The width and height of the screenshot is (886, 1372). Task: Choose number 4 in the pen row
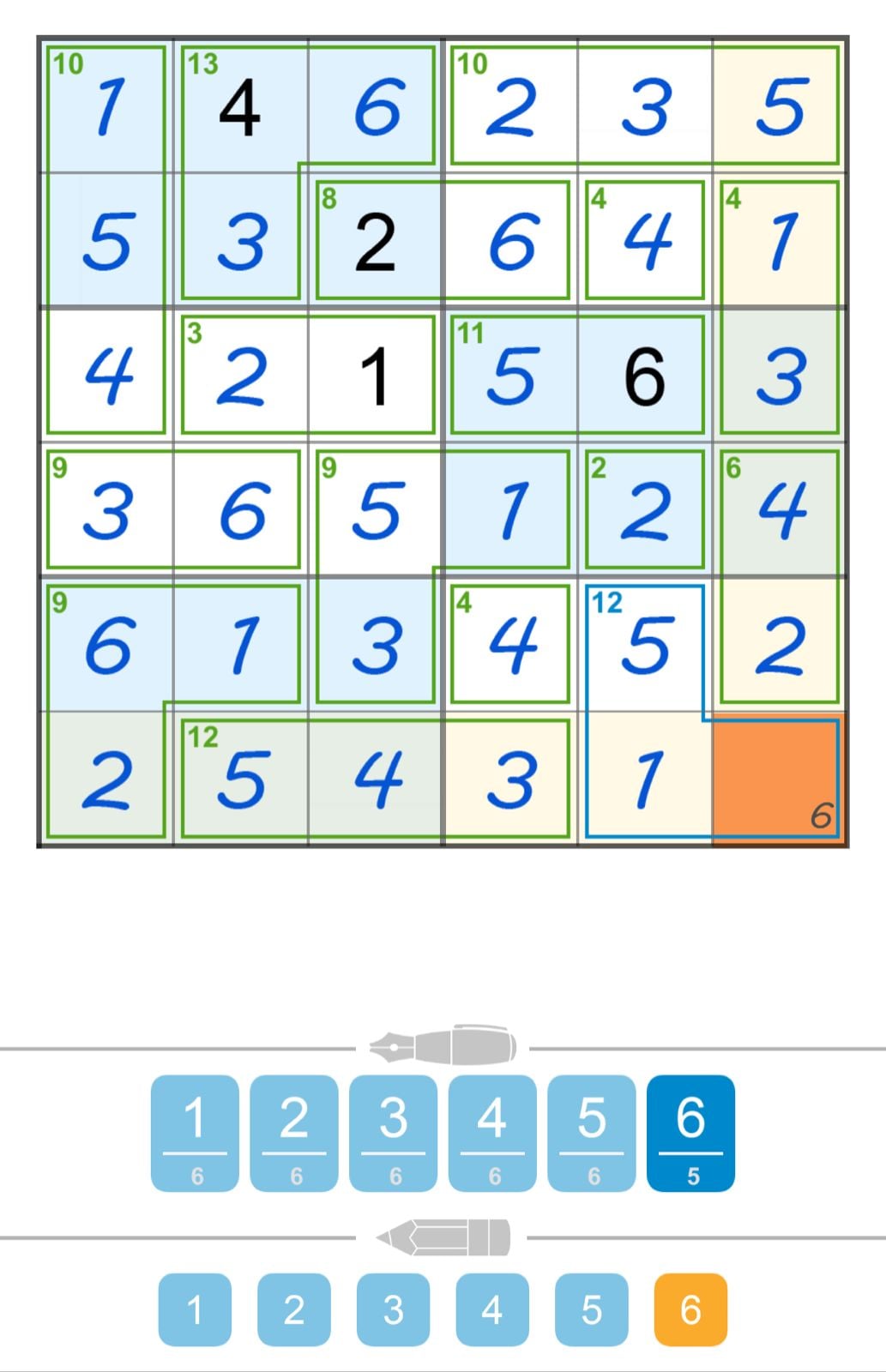click(x=491, y=1134)
